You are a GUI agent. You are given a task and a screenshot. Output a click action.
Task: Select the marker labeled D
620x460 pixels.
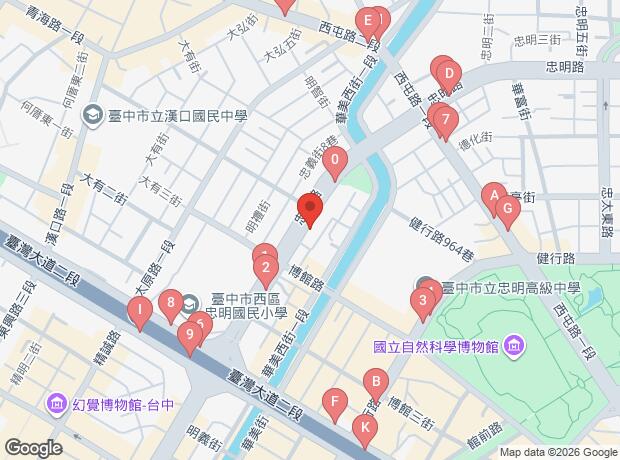[449, 73]
